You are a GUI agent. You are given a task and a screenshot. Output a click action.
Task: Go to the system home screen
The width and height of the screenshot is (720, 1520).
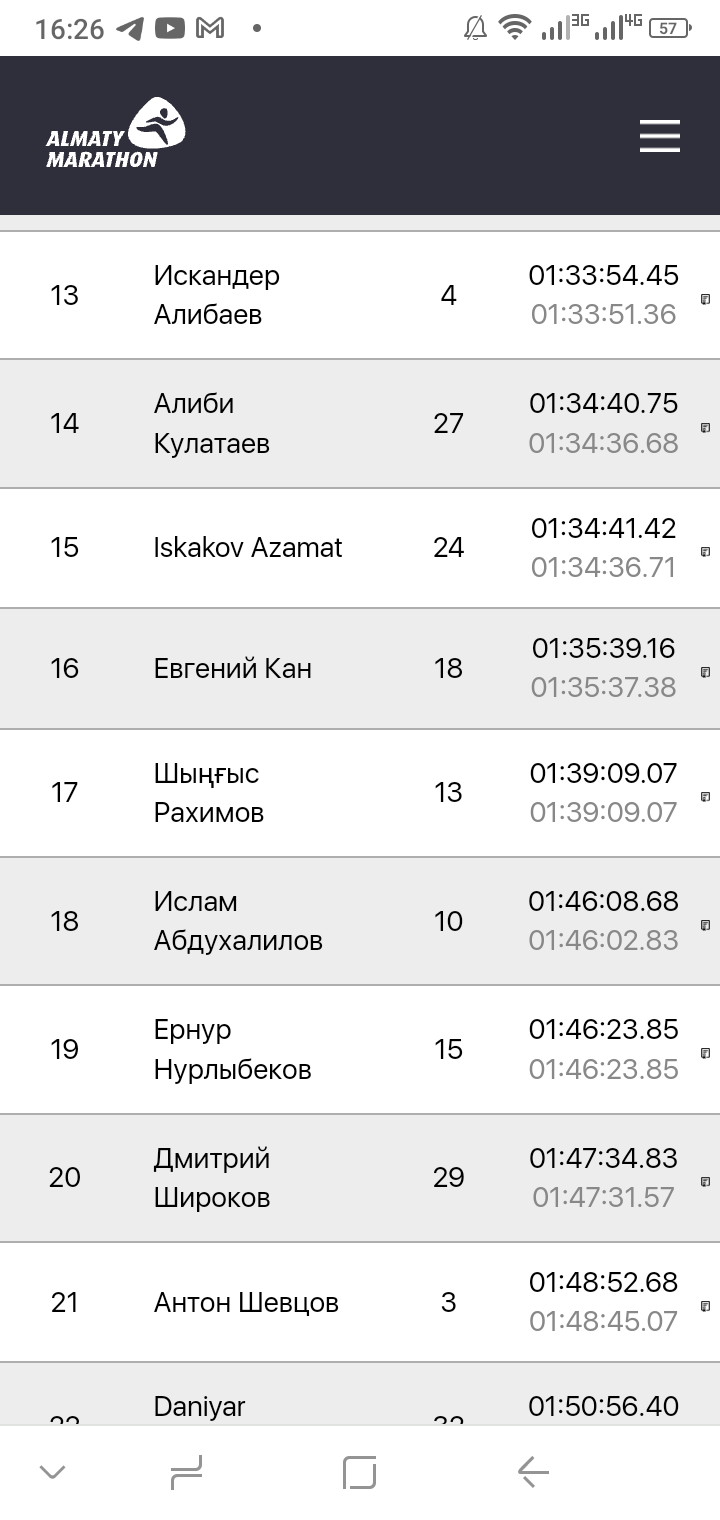click(x=359, y=1472)
